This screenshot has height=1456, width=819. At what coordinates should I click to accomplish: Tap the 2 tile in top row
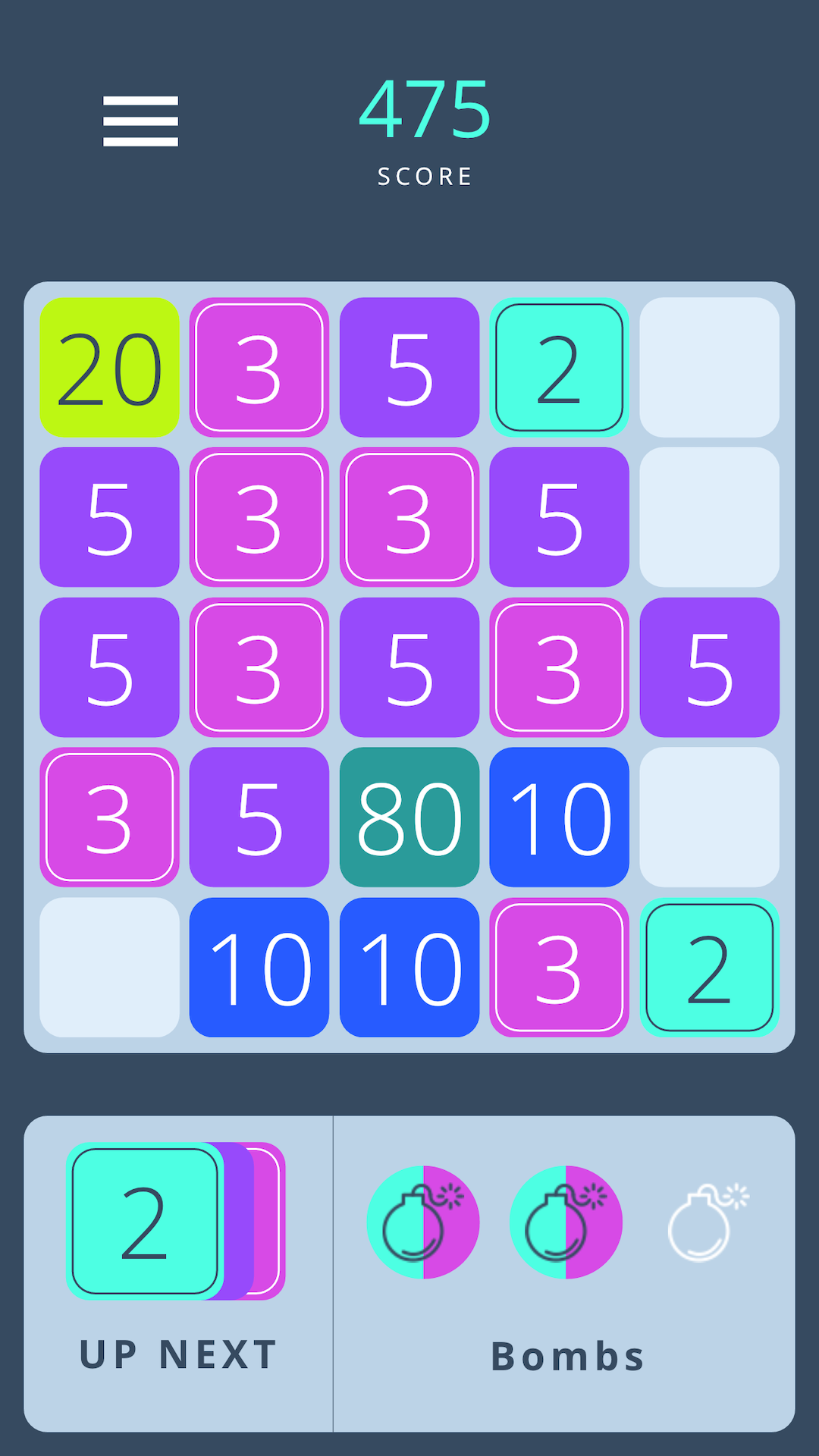tap(559, 367)
